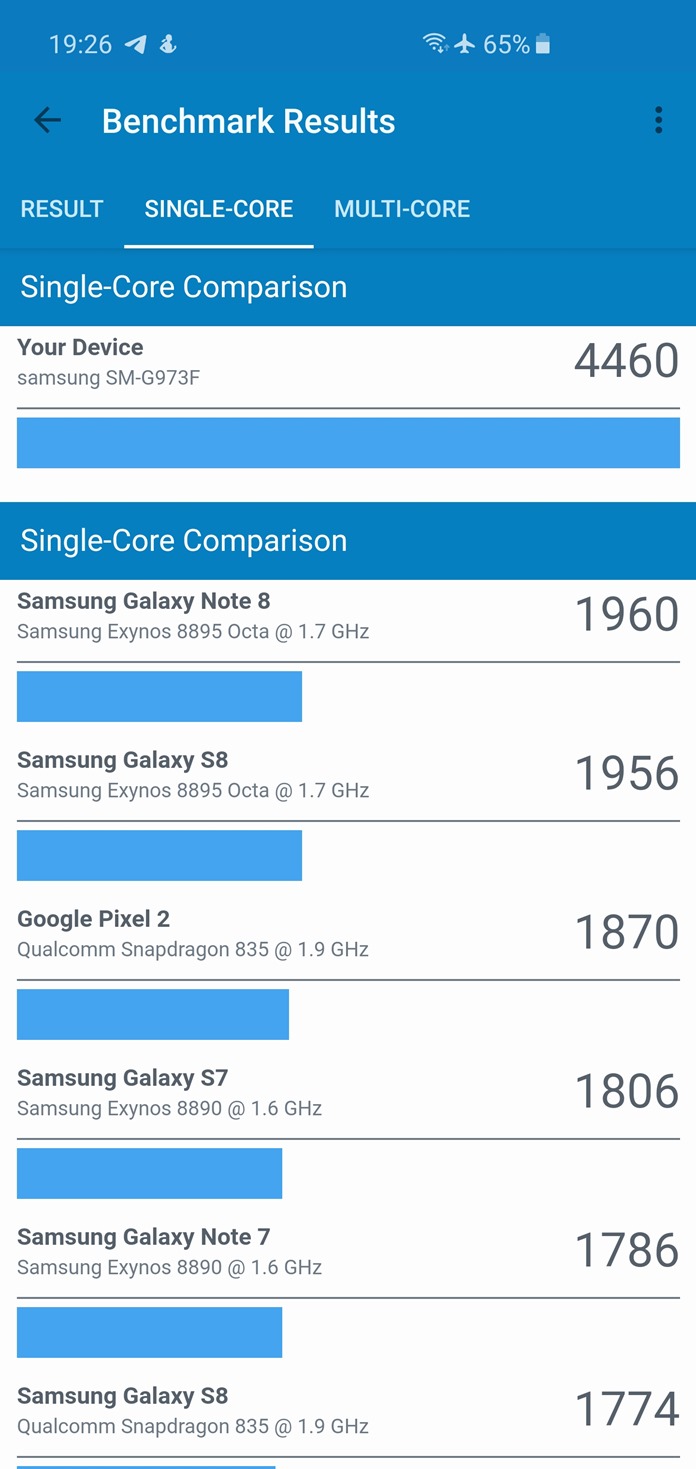Switch to the MULTI-CORE tab
Viewport: 696px width, 1469px height.
[402, 209]
